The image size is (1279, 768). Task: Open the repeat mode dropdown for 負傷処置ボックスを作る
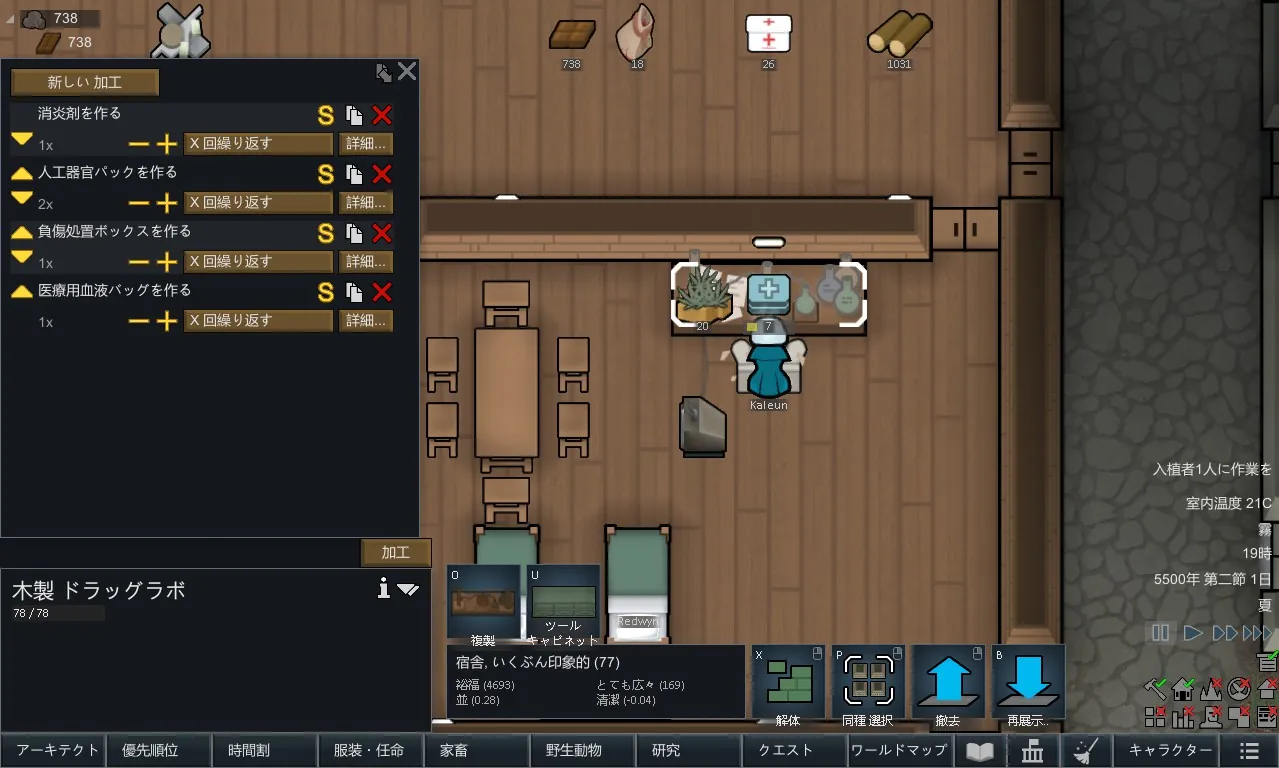tap(258, 262)
